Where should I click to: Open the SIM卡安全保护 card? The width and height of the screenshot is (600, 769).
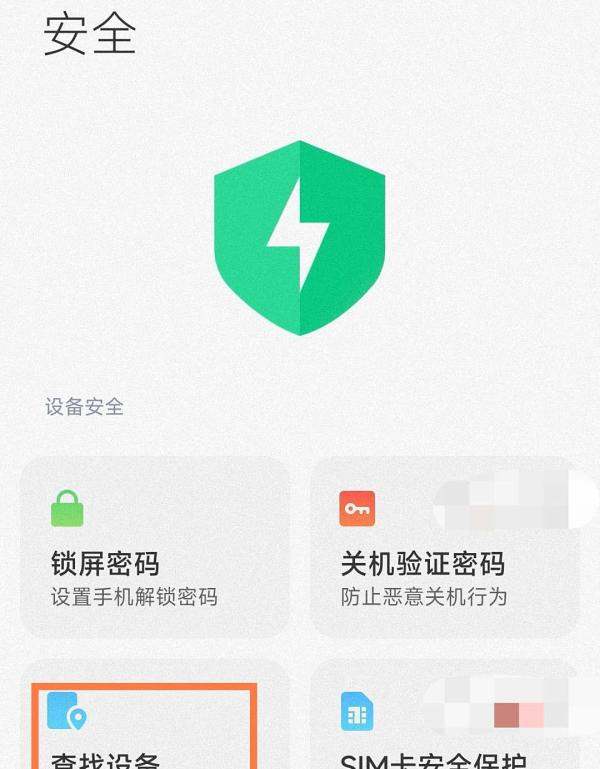point(444,727)
